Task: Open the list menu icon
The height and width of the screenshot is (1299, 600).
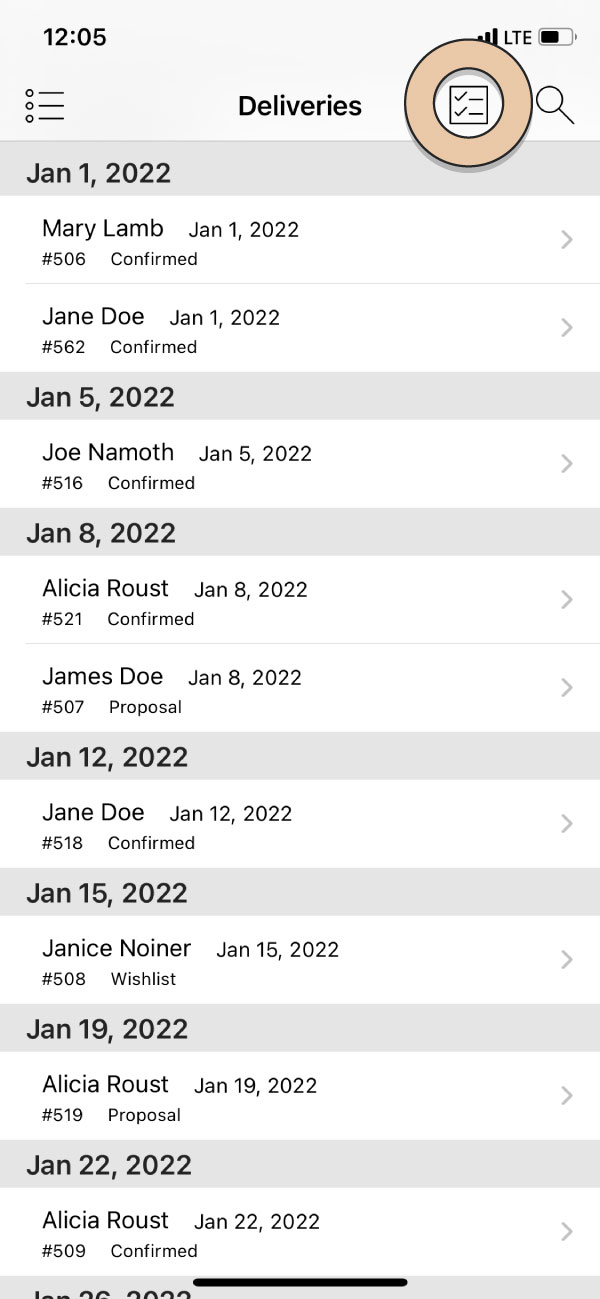Action: 45,105
